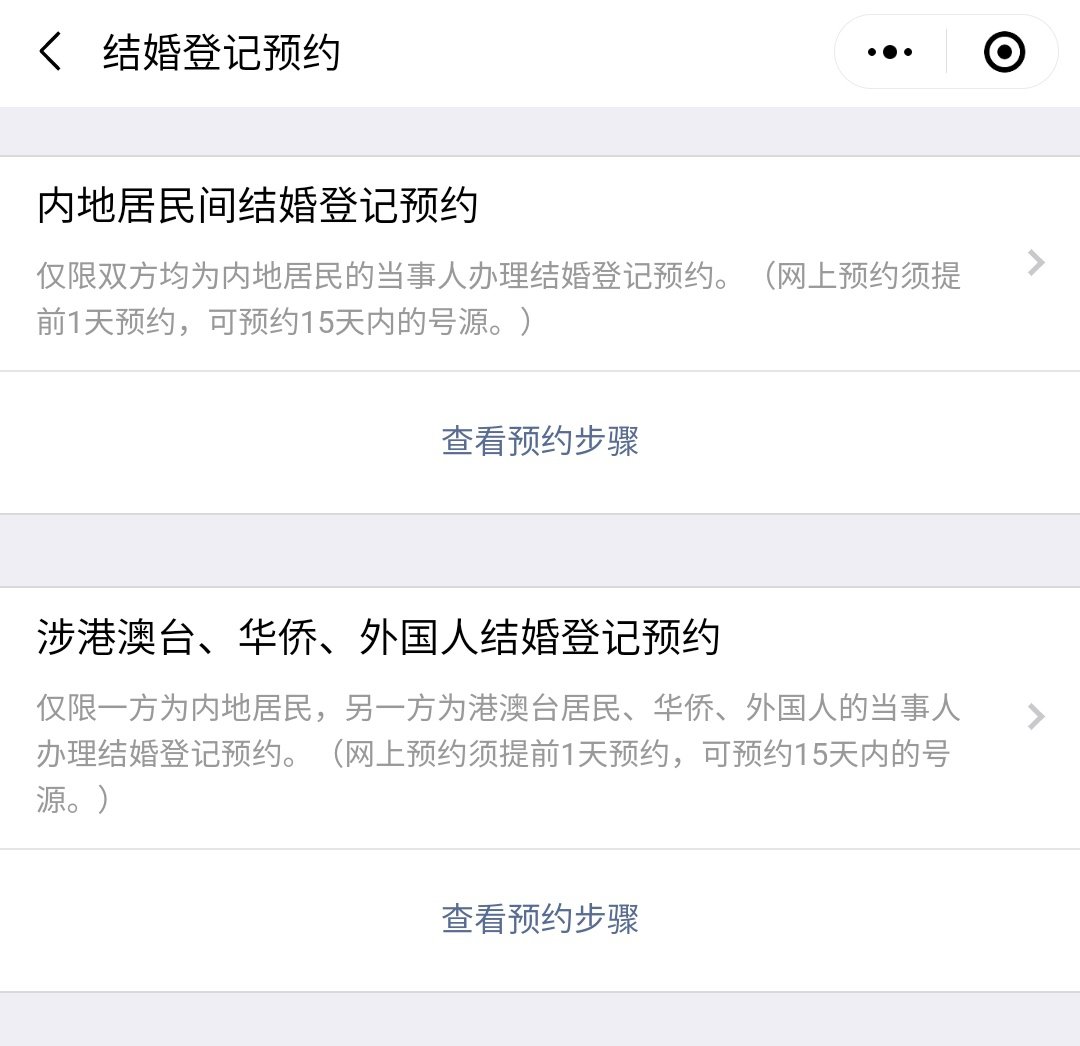Close the mini program with the circle button

1004,52
